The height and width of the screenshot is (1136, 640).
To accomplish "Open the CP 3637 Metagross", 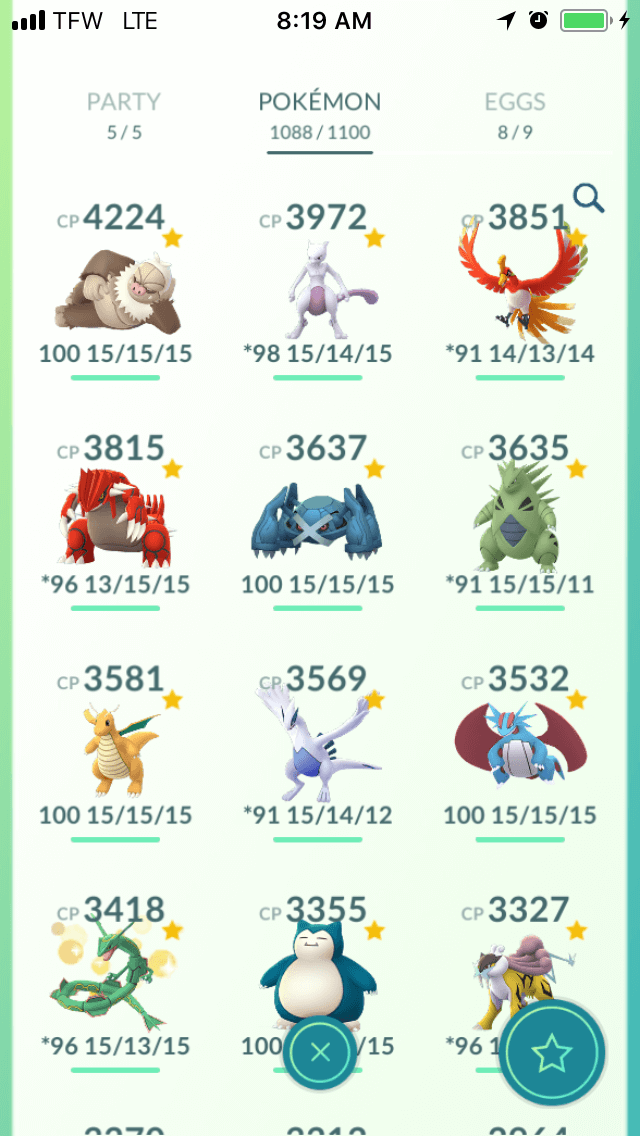I will 318,520.
